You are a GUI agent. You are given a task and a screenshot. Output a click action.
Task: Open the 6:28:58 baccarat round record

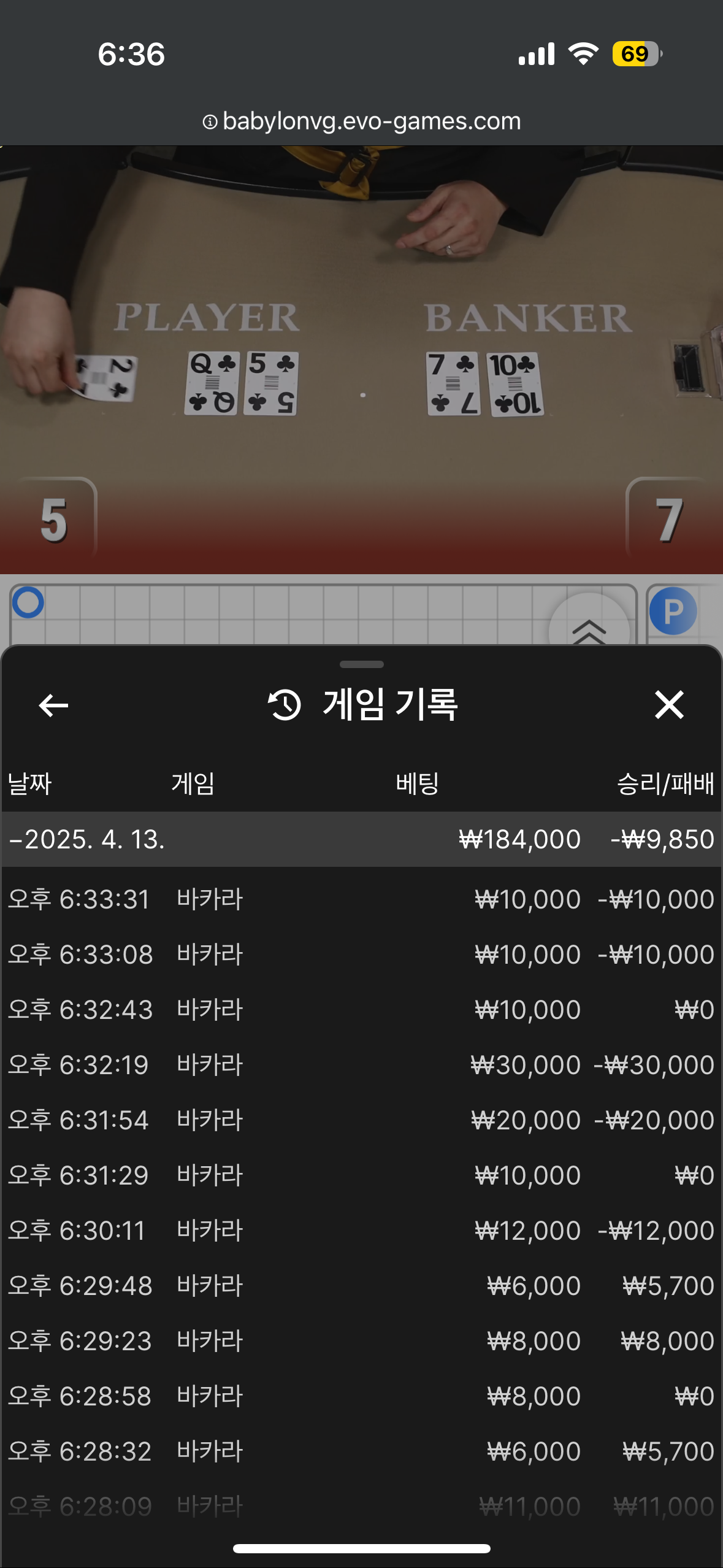click(361, 1396)
